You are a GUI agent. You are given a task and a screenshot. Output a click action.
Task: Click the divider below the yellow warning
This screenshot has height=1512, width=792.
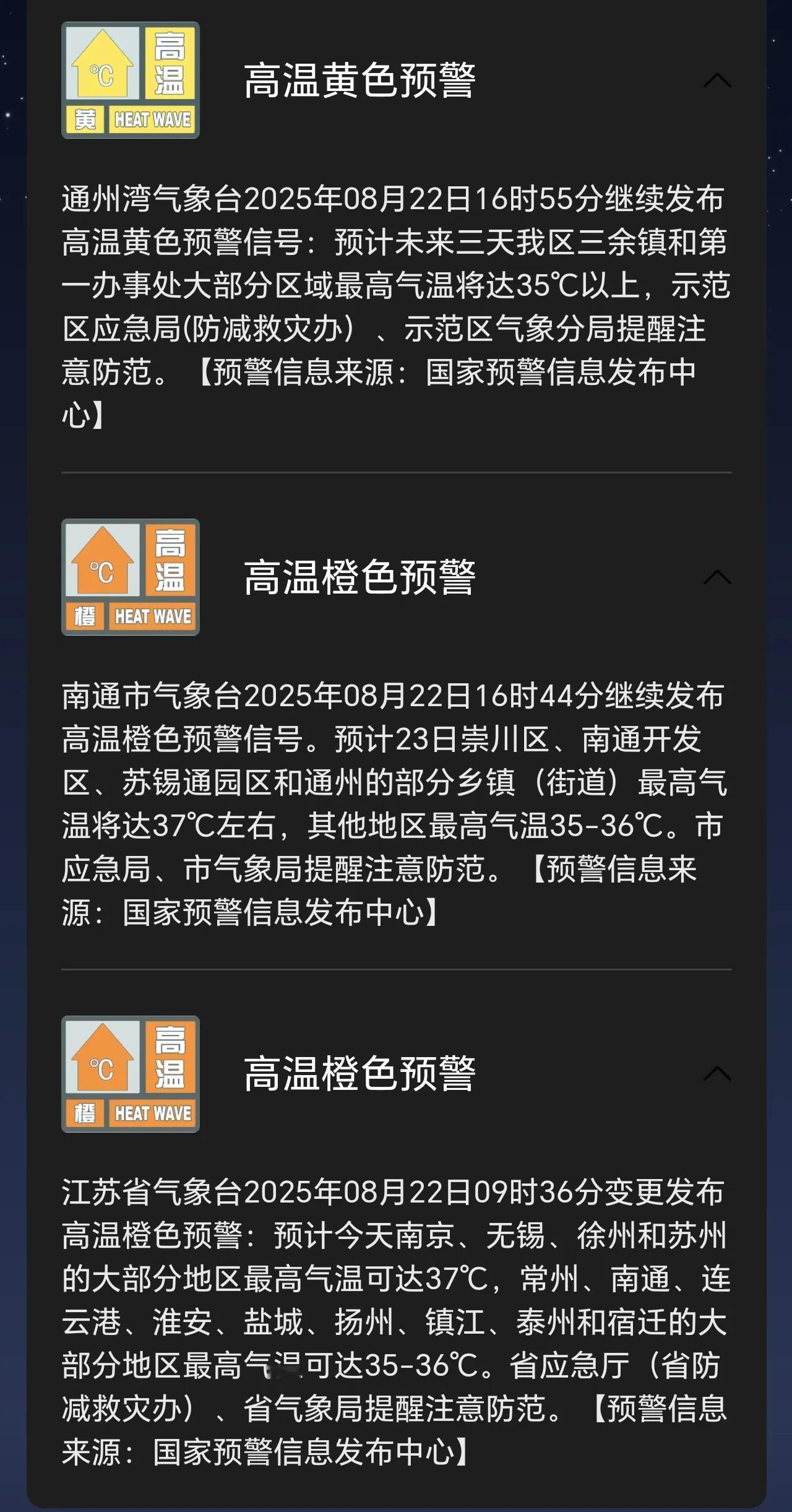[x=396, y=472]
